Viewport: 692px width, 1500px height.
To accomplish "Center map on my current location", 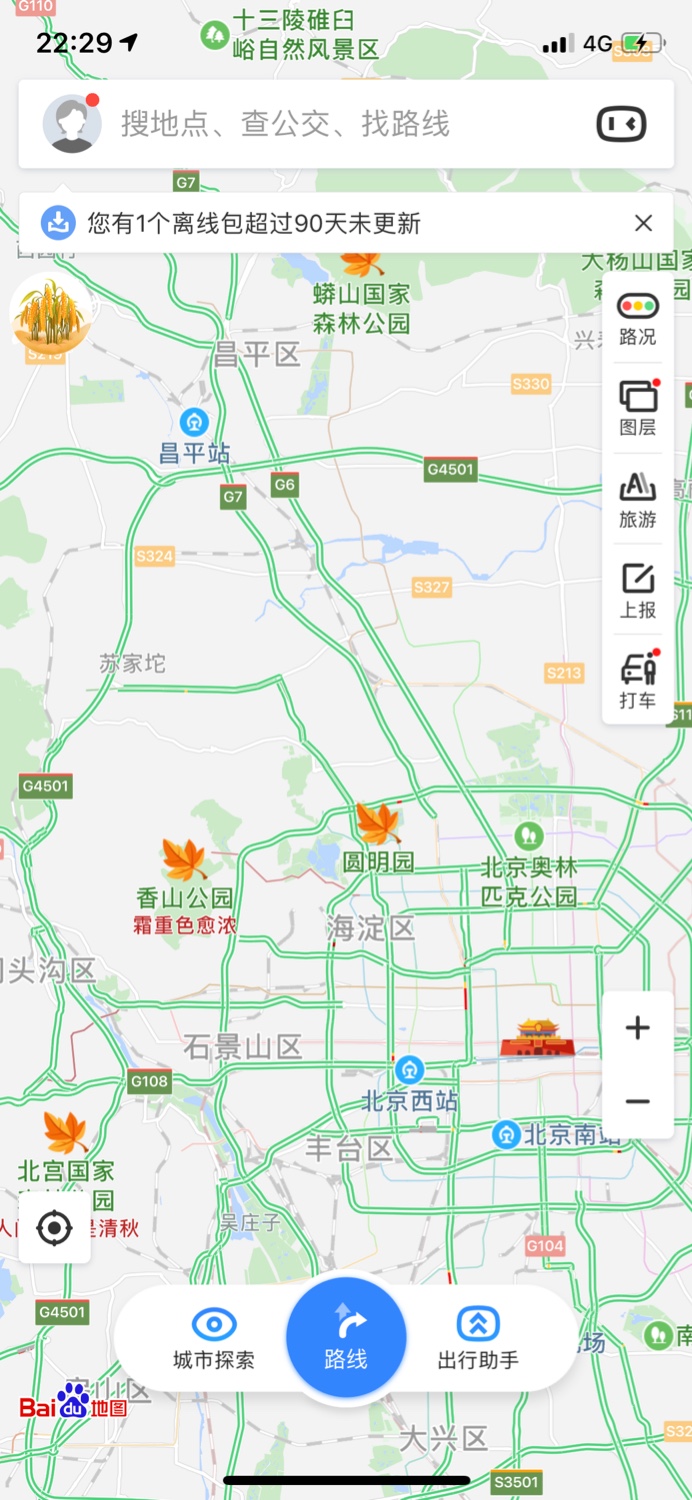I will point(54,1227).
